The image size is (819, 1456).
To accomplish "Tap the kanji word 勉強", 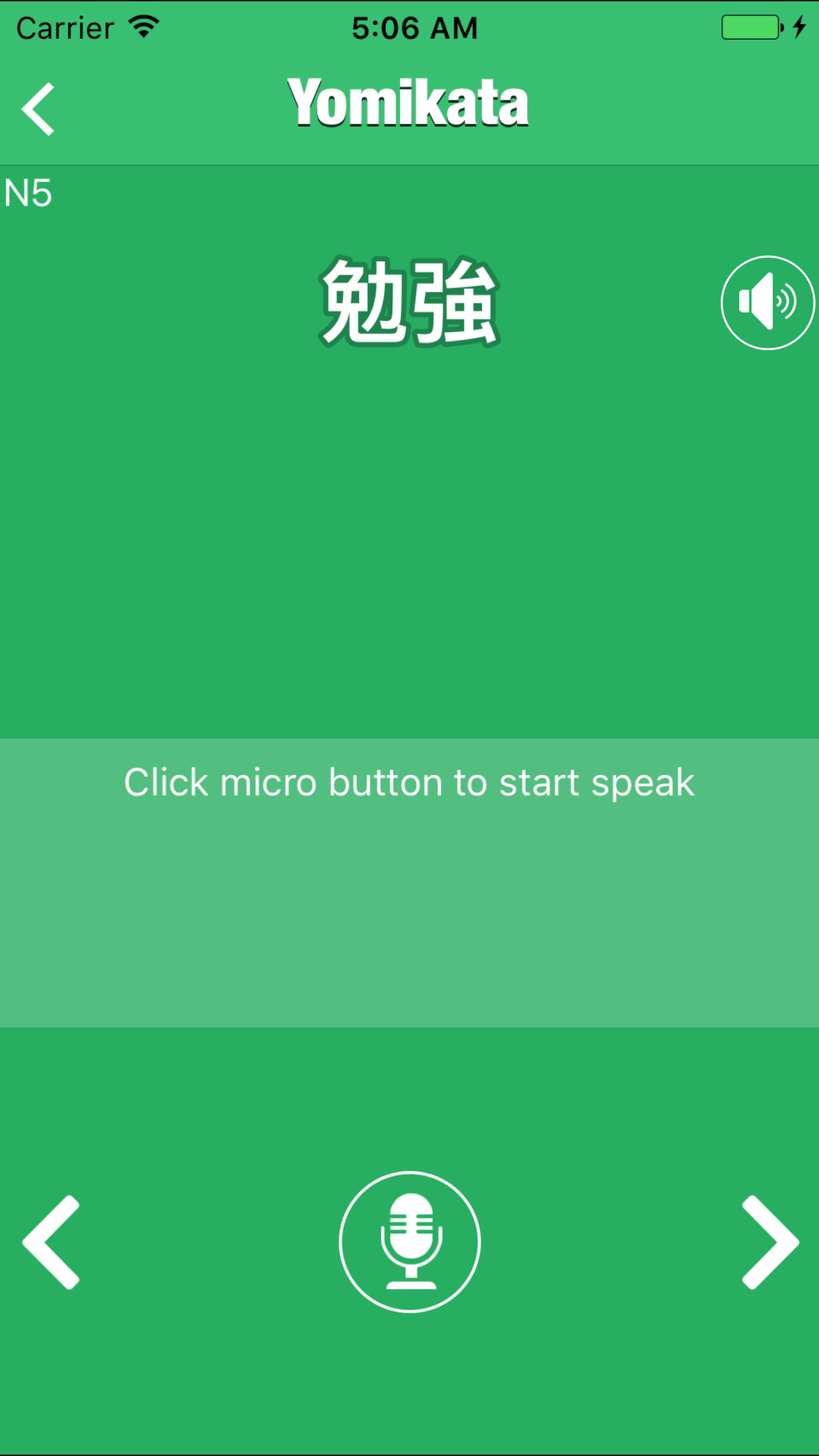I will (409, 301).
